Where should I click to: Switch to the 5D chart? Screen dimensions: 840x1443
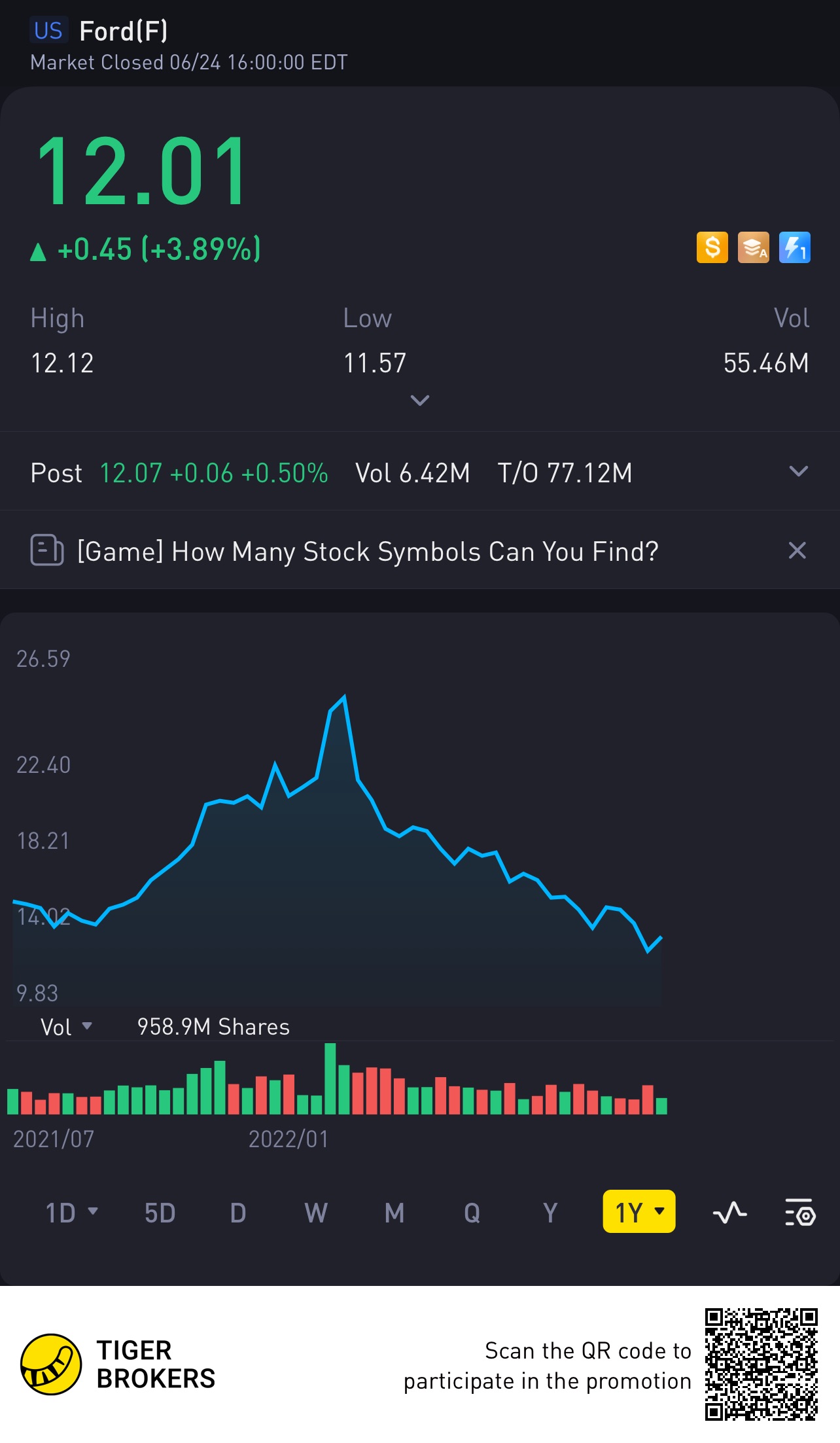pos(160,1213)
